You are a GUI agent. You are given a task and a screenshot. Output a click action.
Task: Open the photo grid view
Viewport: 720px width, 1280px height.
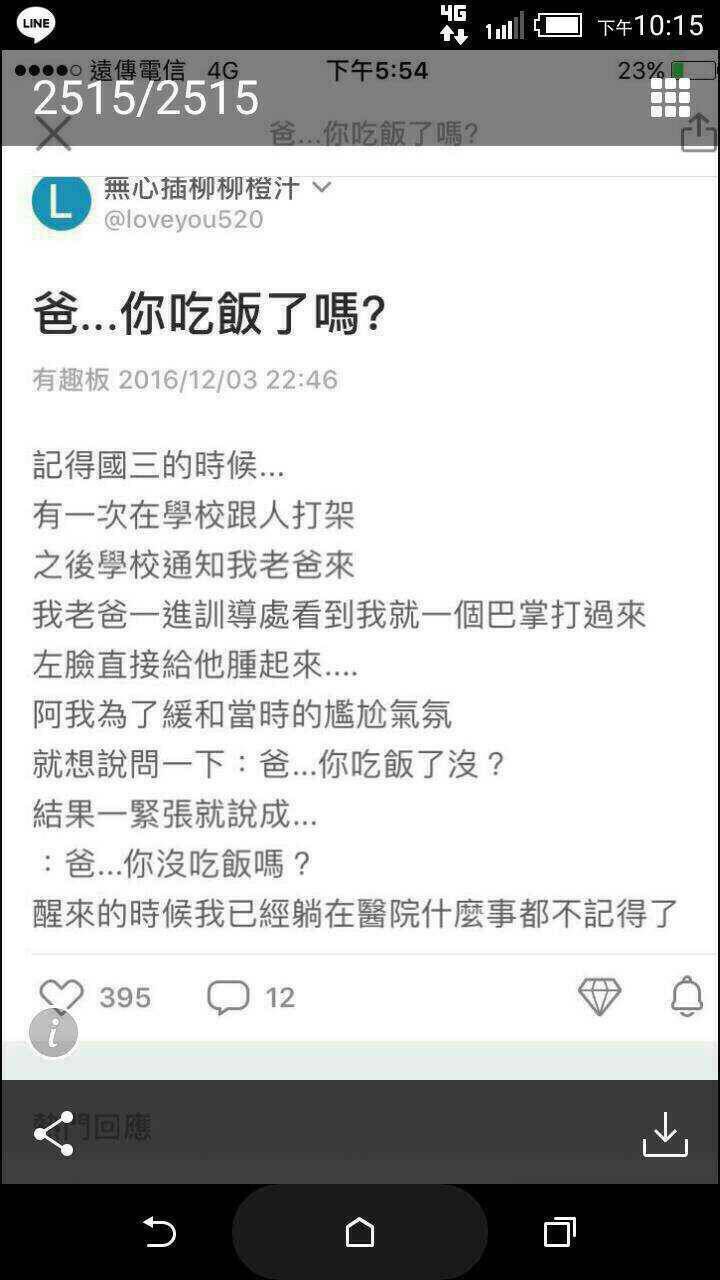pyautogui.click(x=670, y=97)
